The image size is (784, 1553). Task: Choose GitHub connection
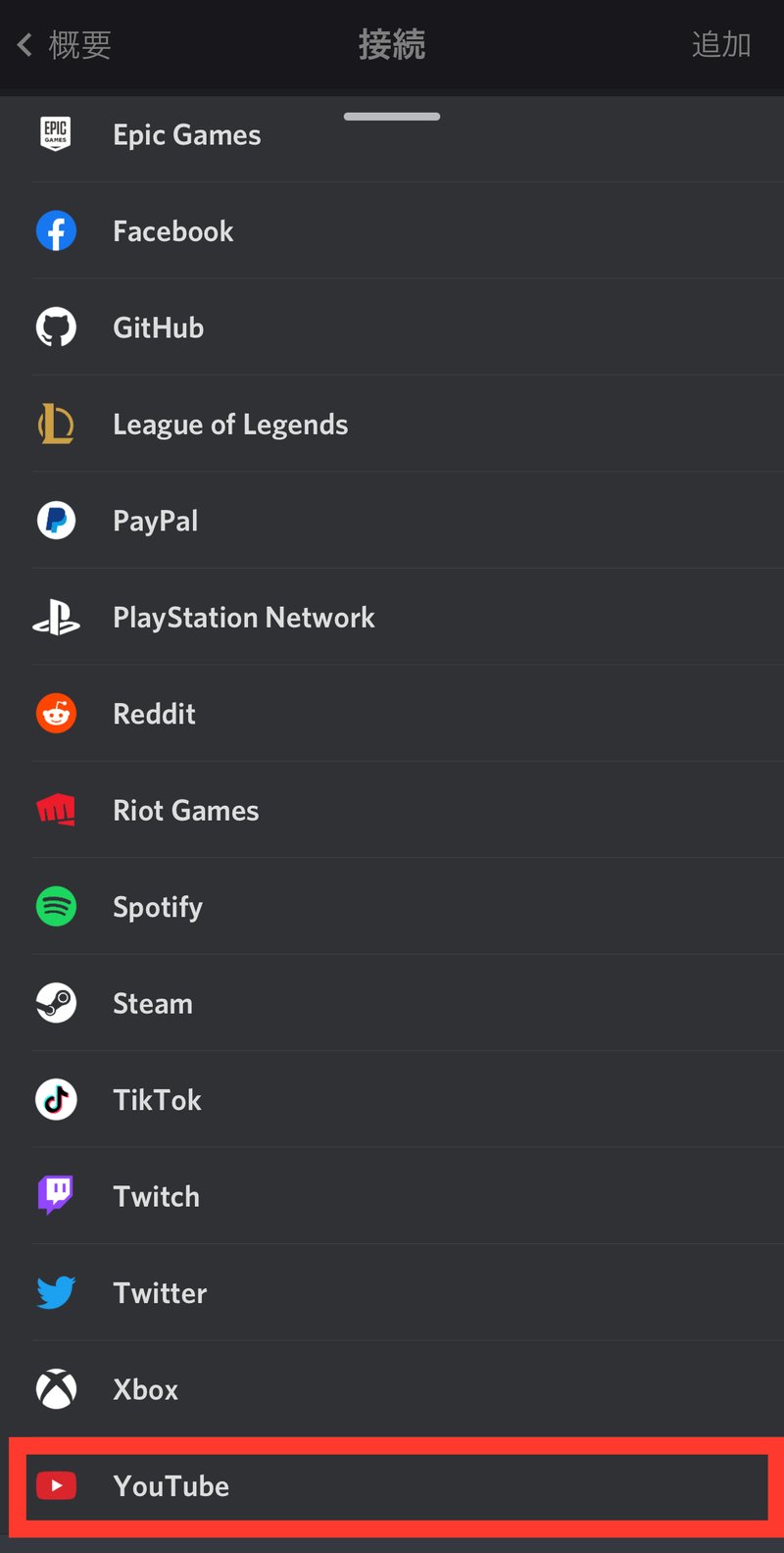click(392, 327)
